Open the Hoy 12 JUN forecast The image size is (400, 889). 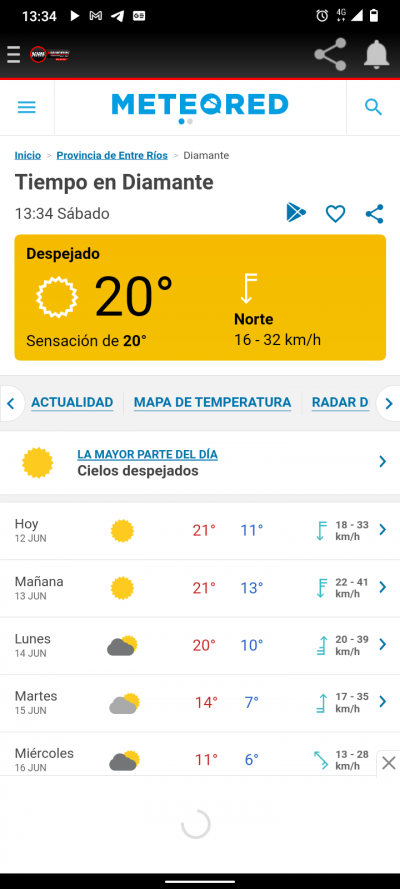click(x=200, y=531)
